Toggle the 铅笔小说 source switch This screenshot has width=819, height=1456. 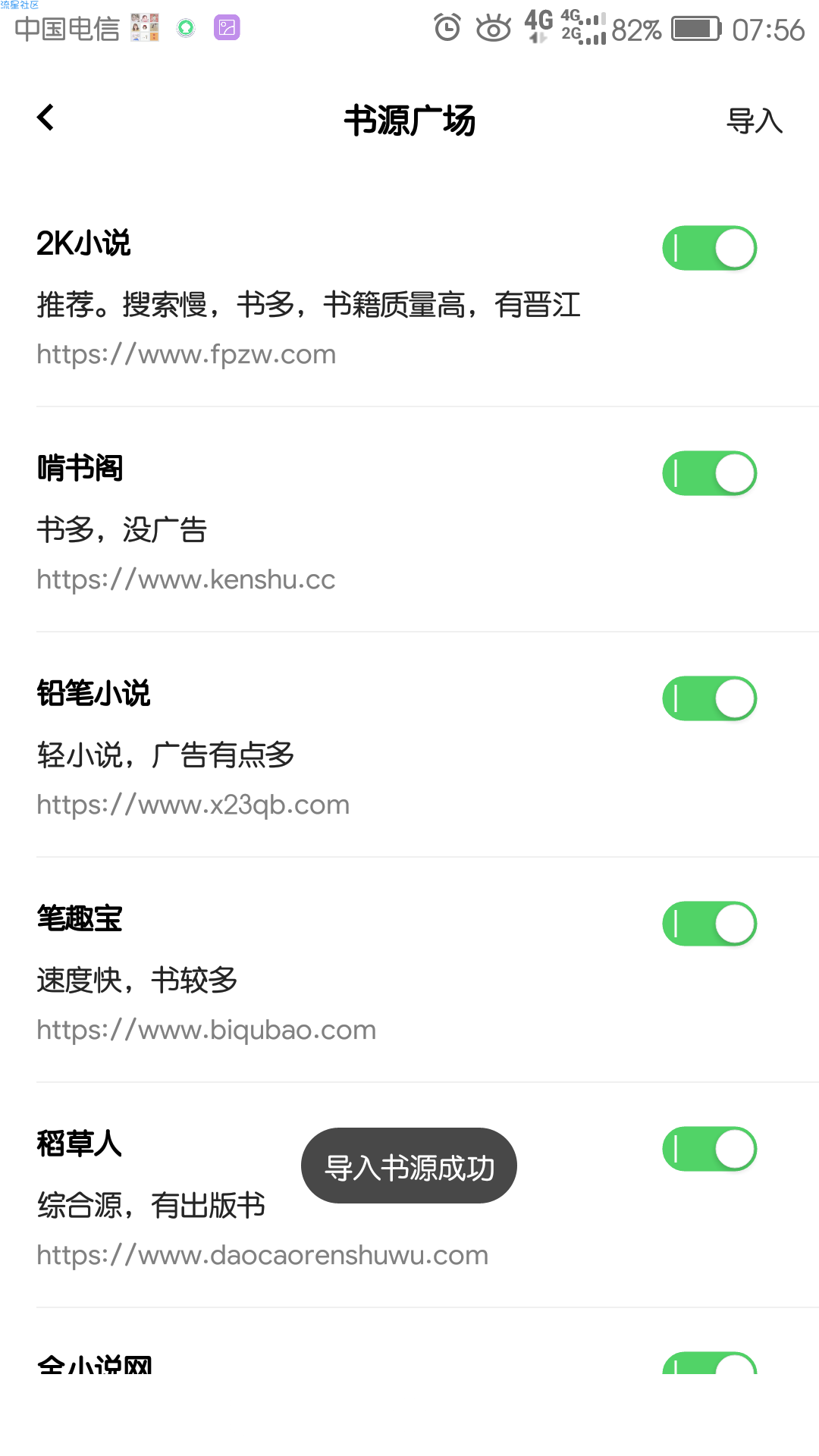pyautogui.click(x=710, y=698)
